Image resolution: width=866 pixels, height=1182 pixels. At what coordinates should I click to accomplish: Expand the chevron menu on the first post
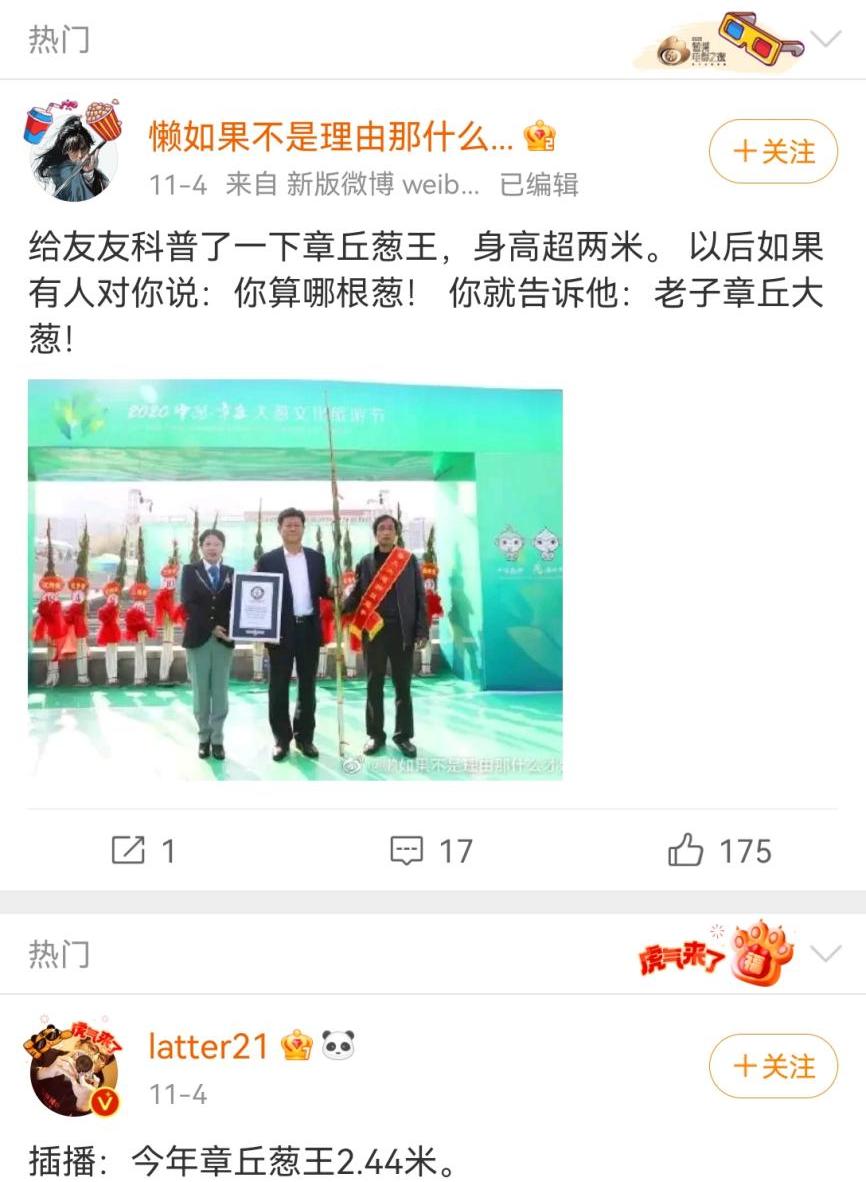[x=826, y=40]
